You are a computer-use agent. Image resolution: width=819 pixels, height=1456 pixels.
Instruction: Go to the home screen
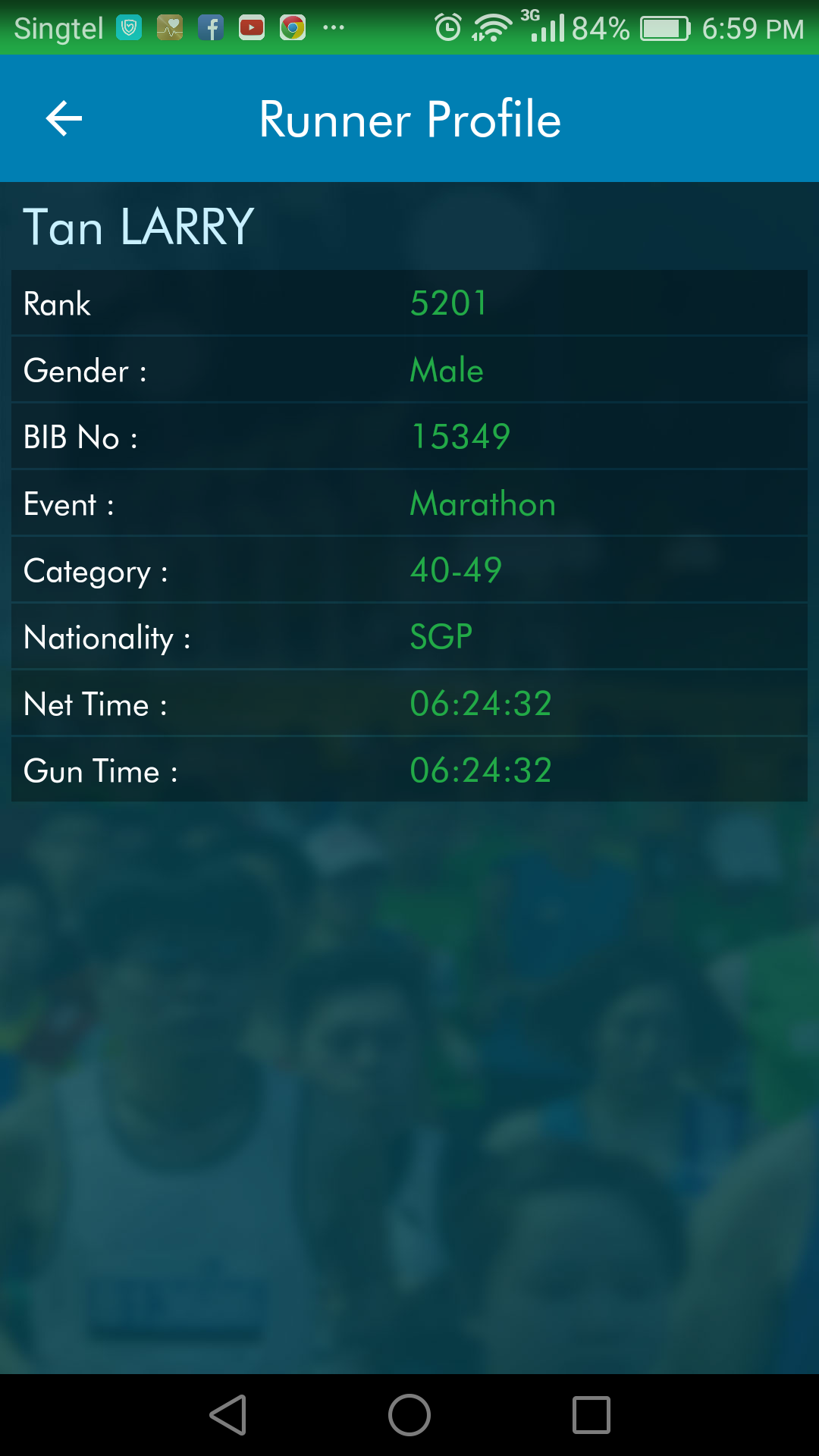click(x=409, y=1415)
